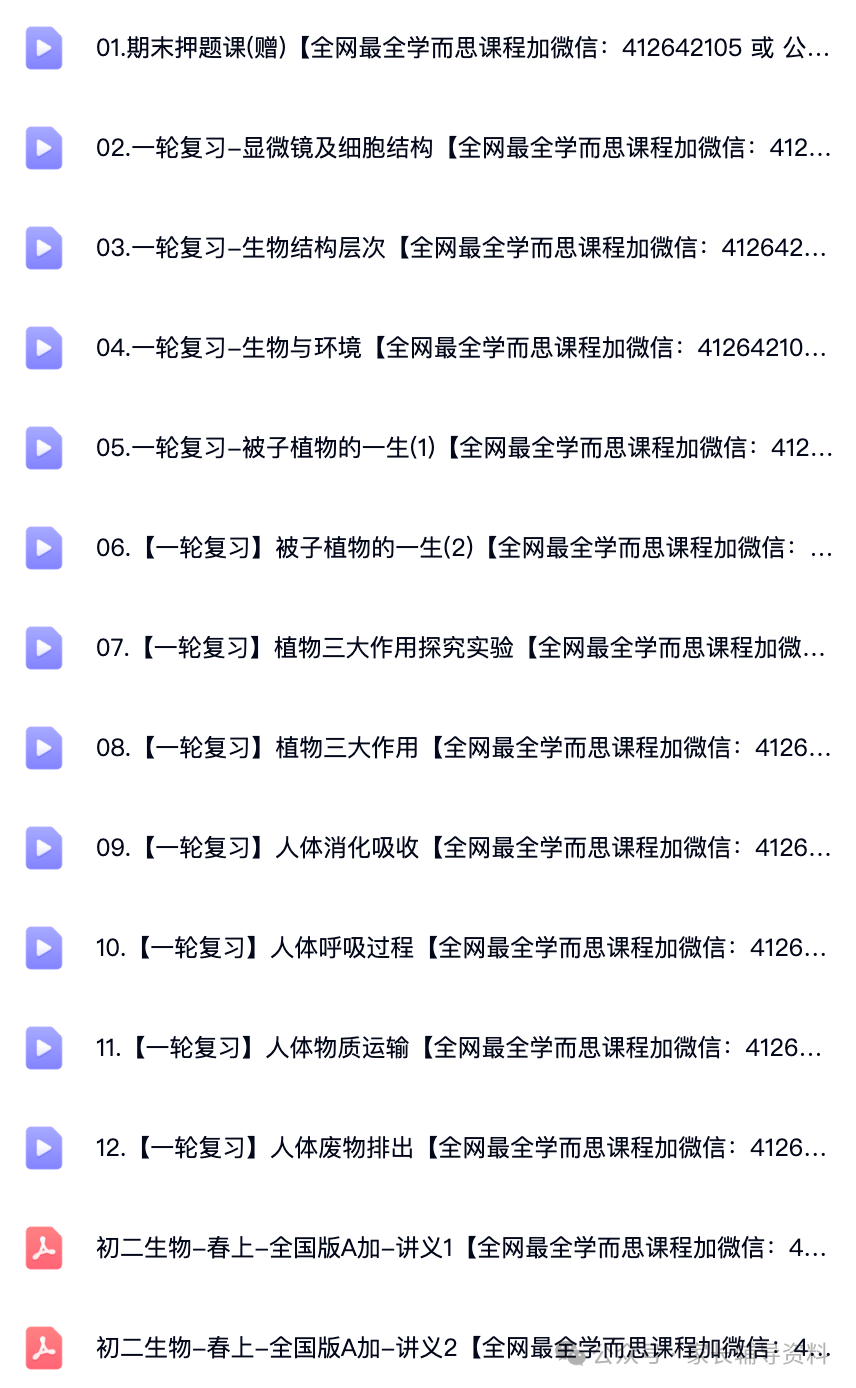Play lesson 09 人体消化吸收
The height and width of the screenshot is (1388, 856).
pos(428,848)
